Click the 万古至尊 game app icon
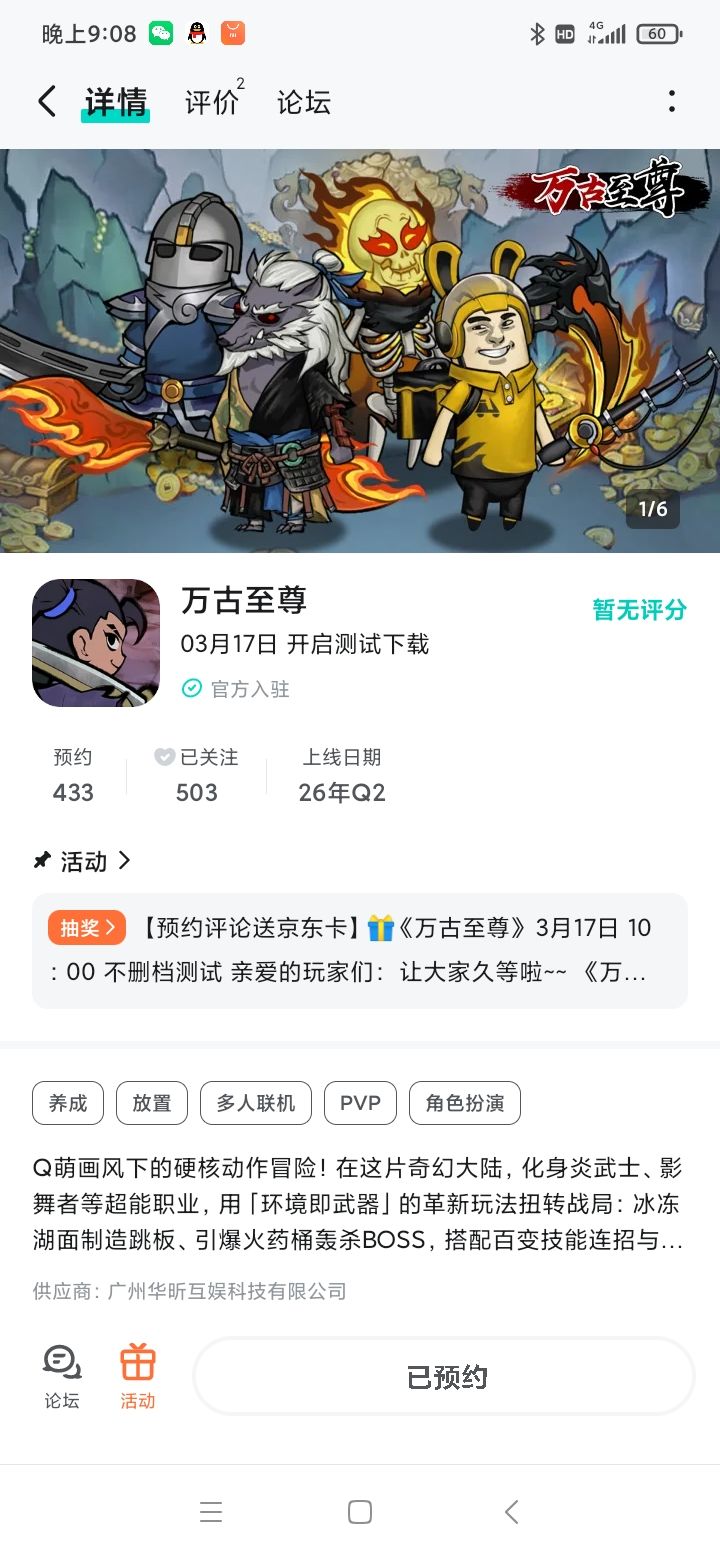Viewport: 720px width, 1560px height. pyautogui.click(x=96, y=642)
